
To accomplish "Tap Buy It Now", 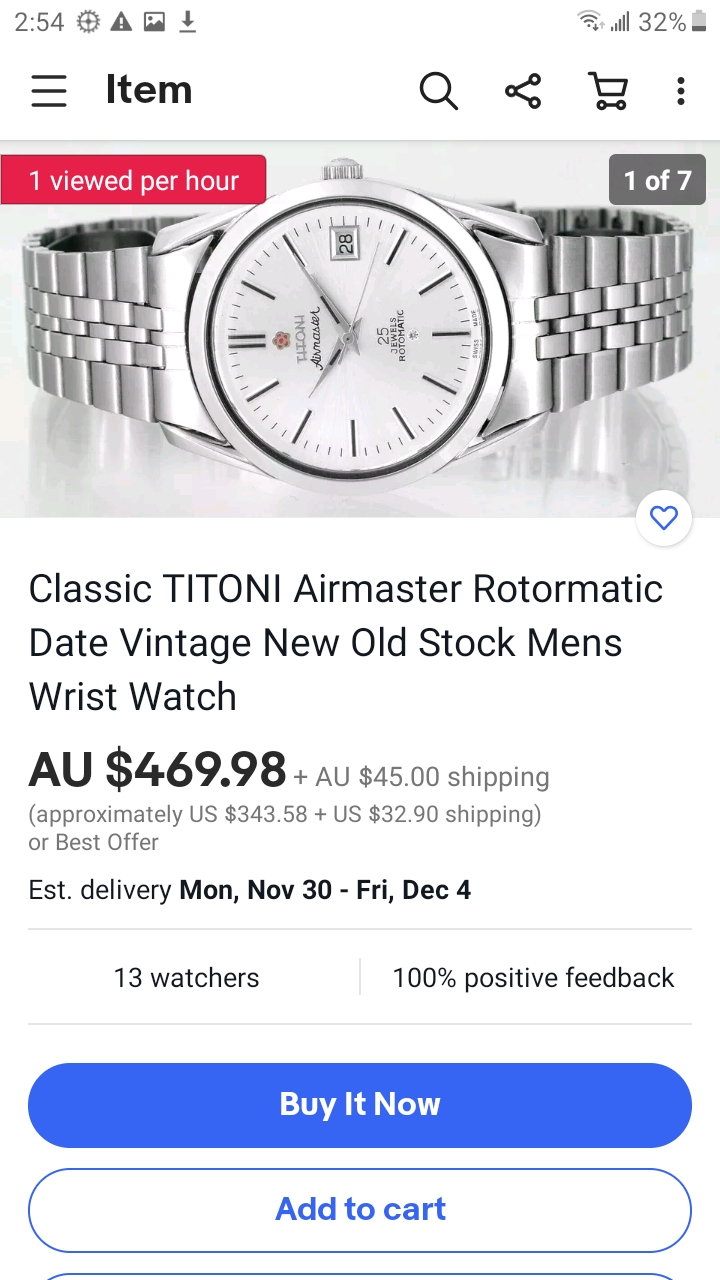I will [360, 1104].
